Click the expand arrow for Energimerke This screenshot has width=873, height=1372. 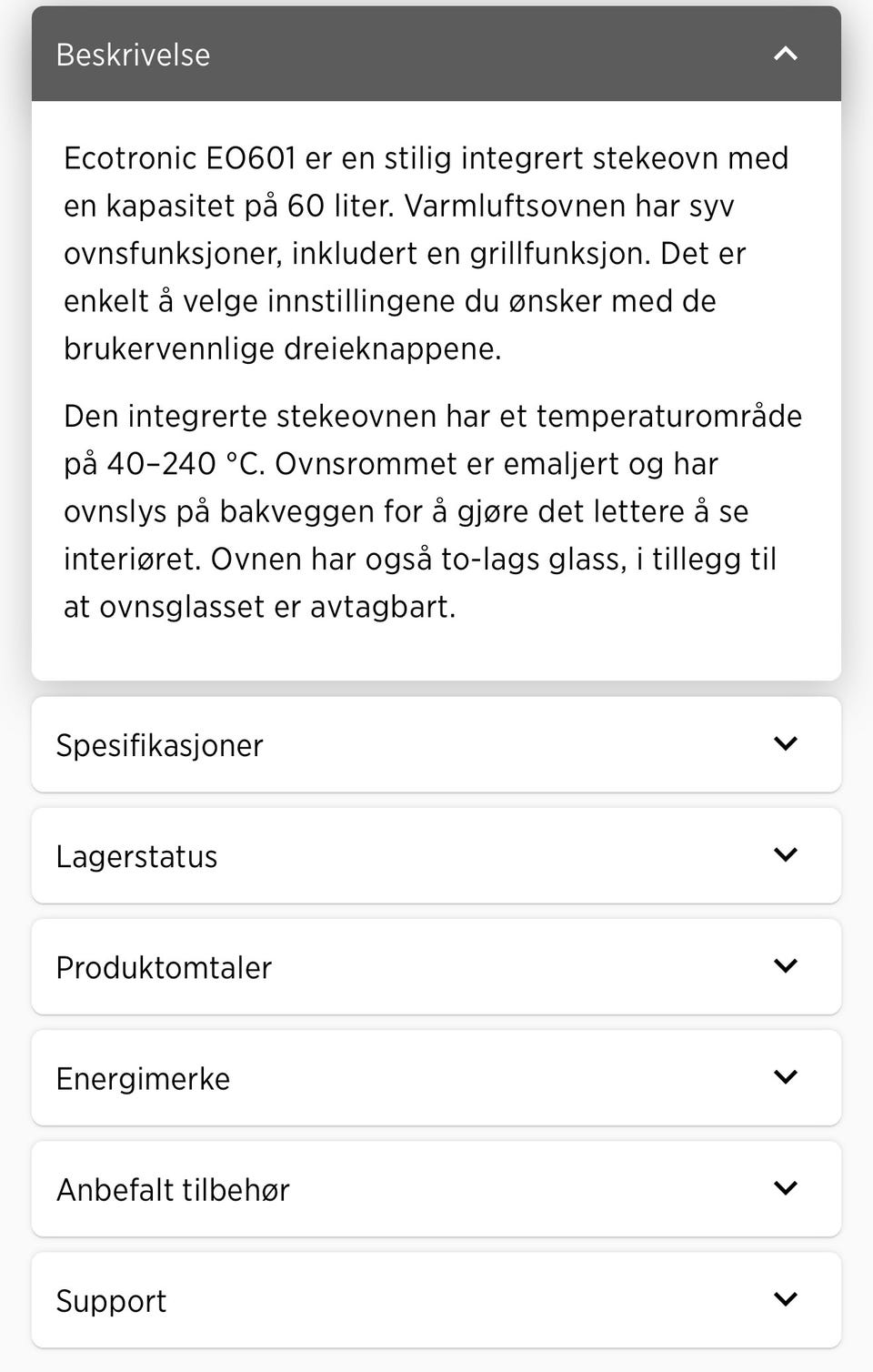click(x=786, y=1077)
